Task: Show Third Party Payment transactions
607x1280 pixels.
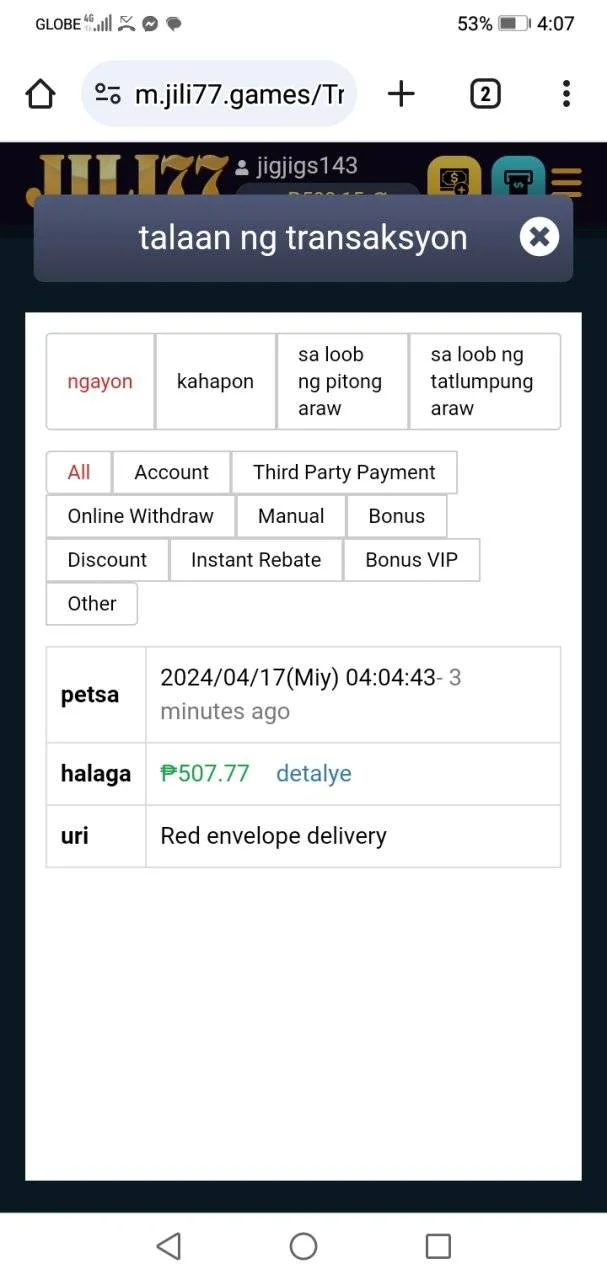Action: click(344, 472)
